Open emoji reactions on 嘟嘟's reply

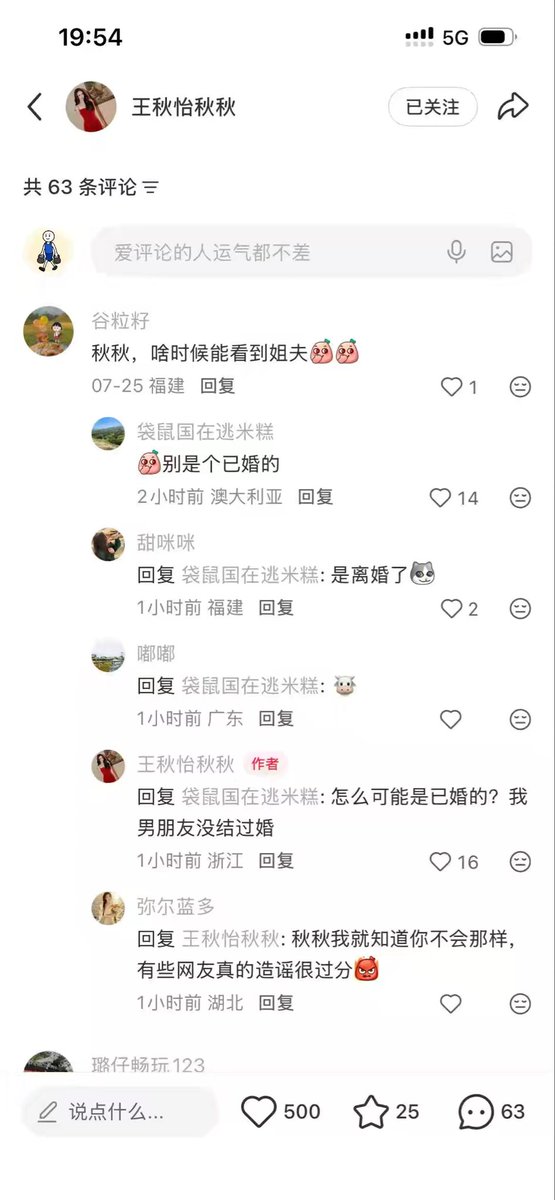click(x=520, y=719)
